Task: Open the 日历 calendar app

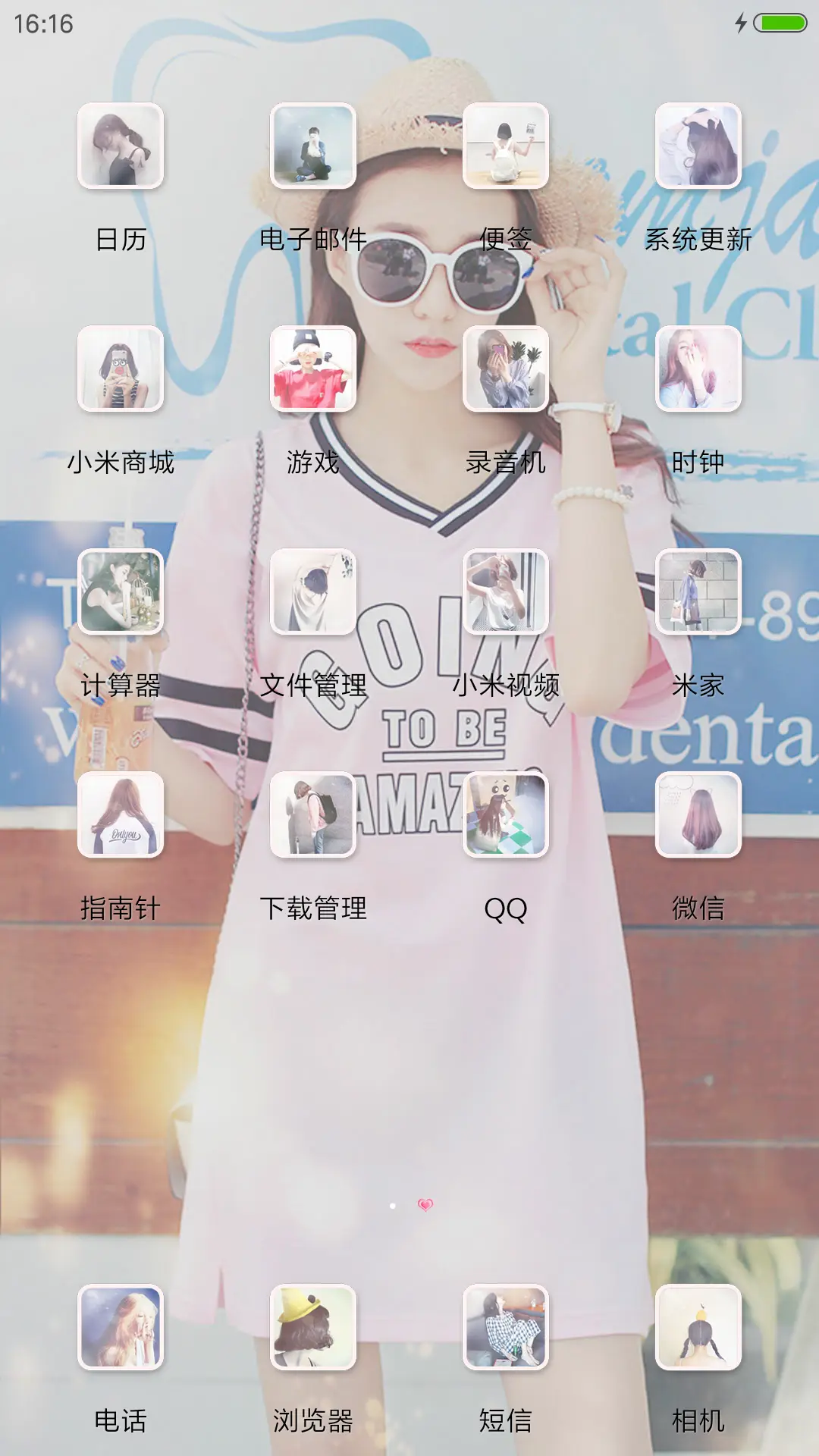Action: [121, 149]
